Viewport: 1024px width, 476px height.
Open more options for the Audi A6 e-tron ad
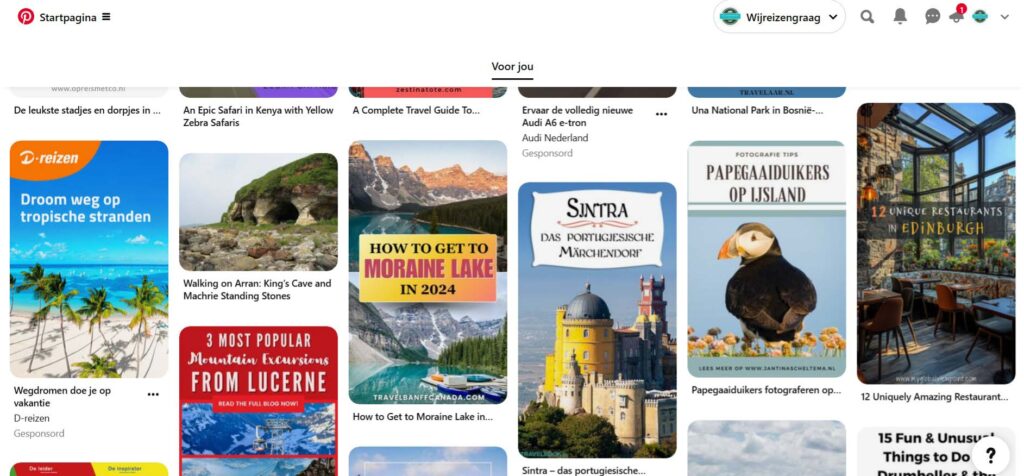click(661, 114)
